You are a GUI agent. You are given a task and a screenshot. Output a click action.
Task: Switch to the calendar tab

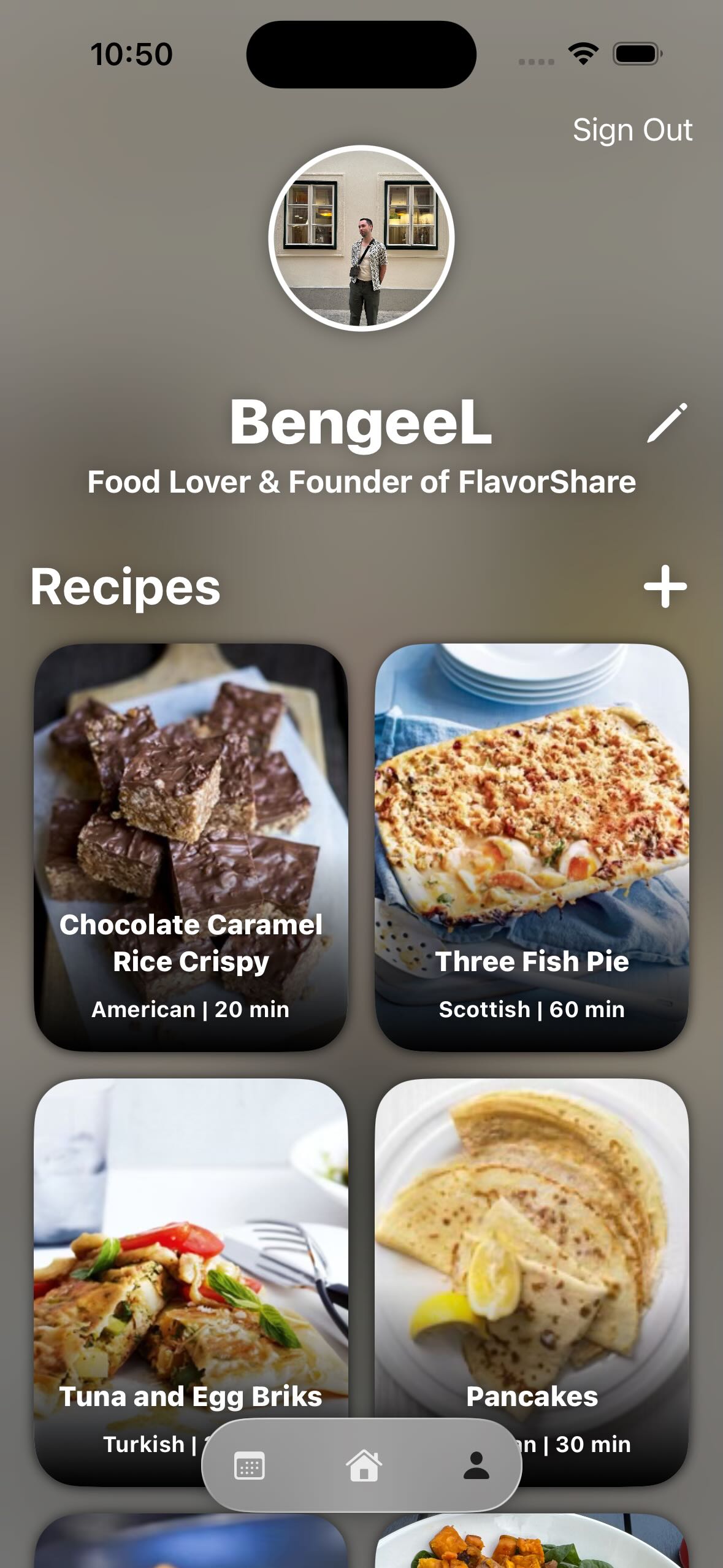(250, 1466)
